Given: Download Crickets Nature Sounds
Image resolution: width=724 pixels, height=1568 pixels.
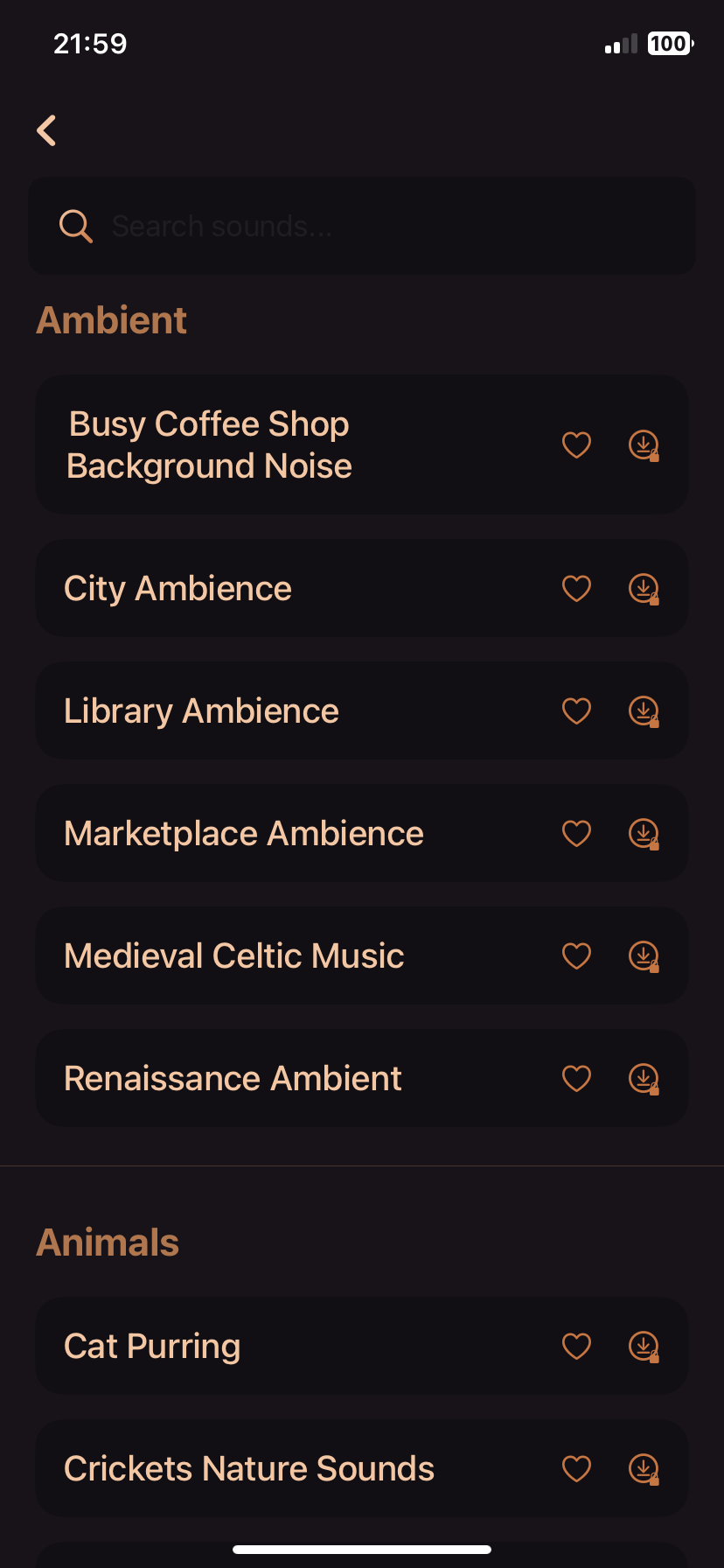Looking at the screenshot, I should (644, 1468).
